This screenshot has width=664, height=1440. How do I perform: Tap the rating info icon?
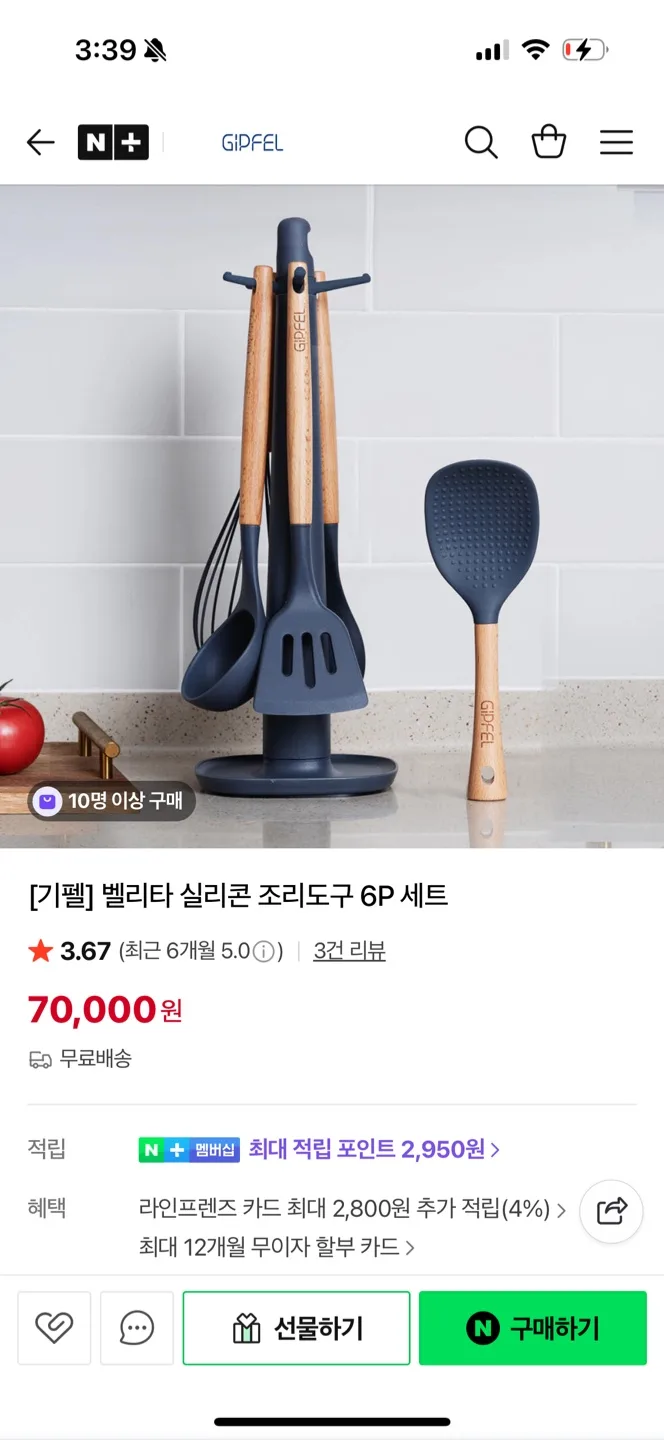click(264, 951)
